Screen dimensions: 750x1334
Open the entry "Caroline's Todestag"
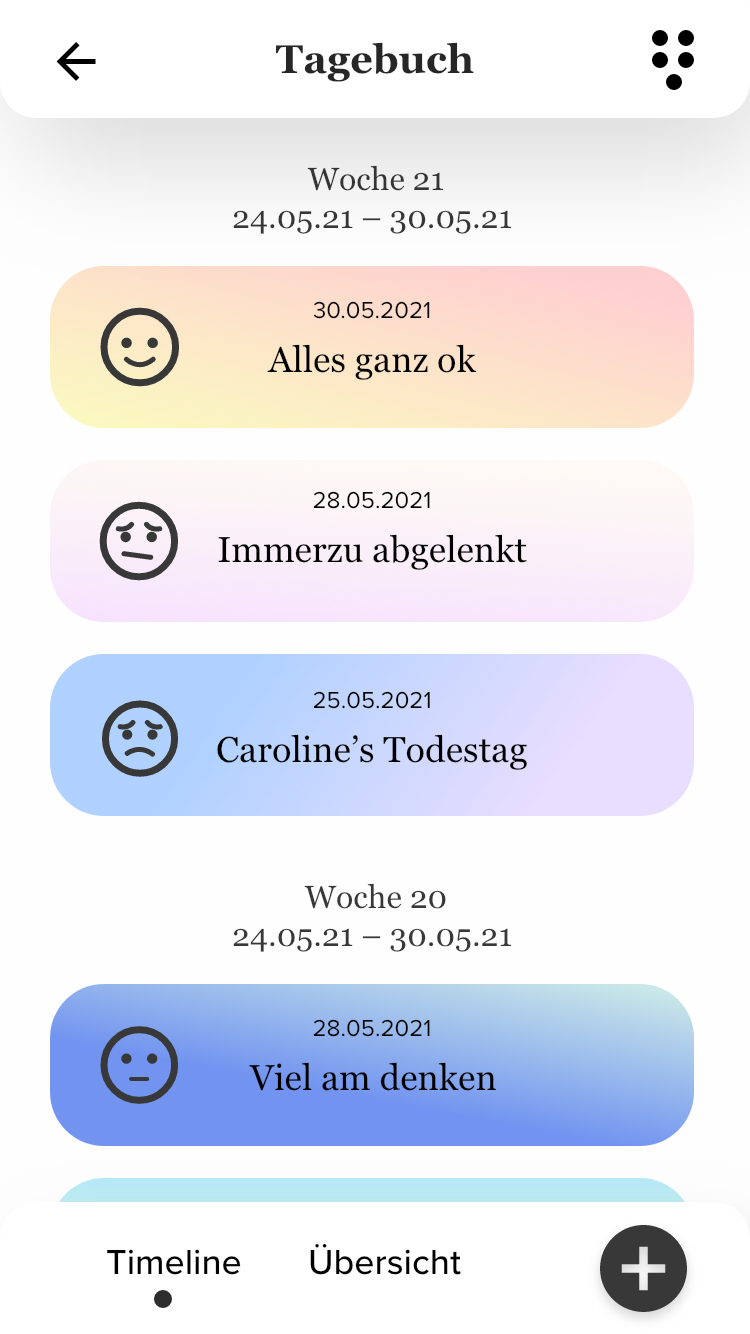tap(372, 735)
